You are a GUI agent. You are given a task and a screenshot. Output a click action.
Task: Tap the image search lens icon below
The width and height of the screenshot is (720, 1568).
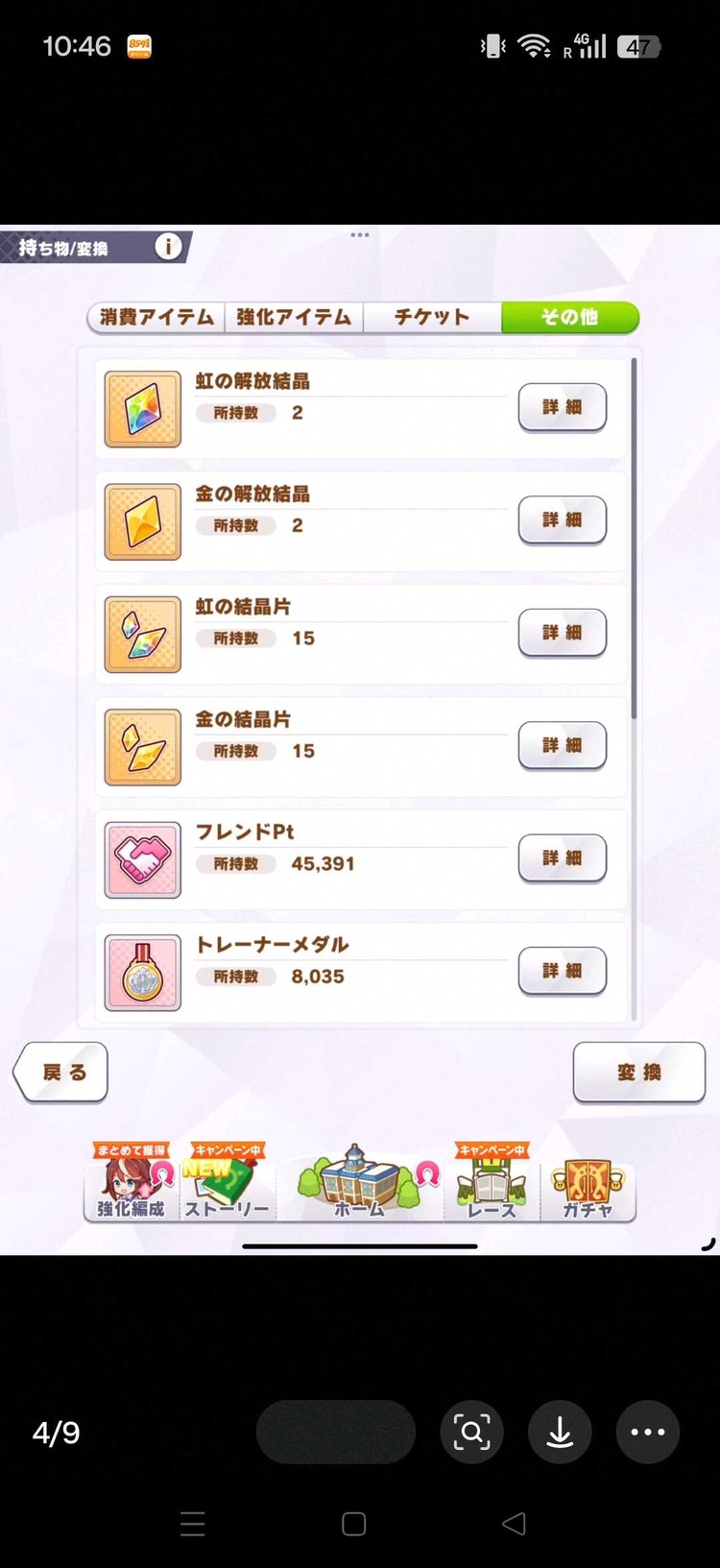pyautogui.click(x=471, y=1432)
